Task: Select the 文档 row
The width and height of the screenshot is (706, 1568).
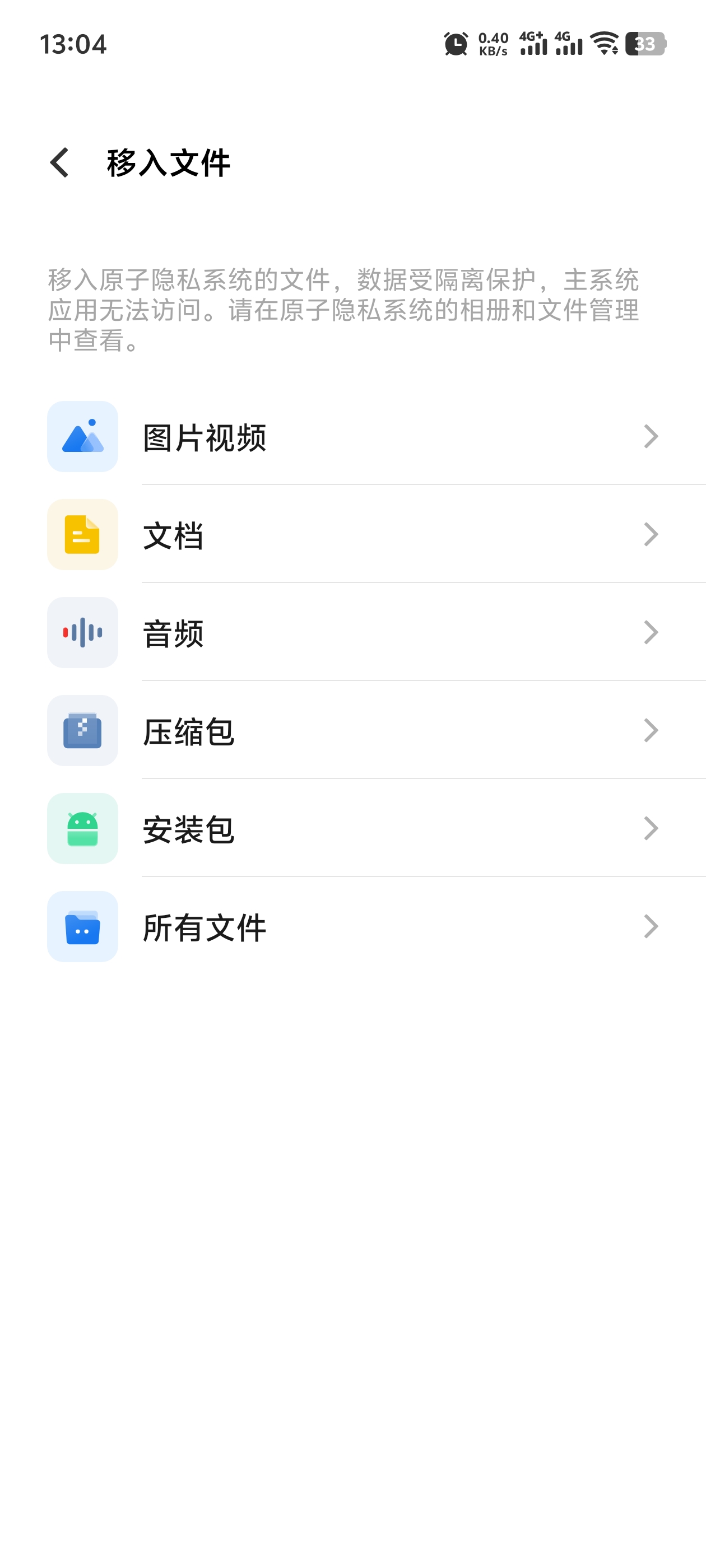Action: pos(354,534)
